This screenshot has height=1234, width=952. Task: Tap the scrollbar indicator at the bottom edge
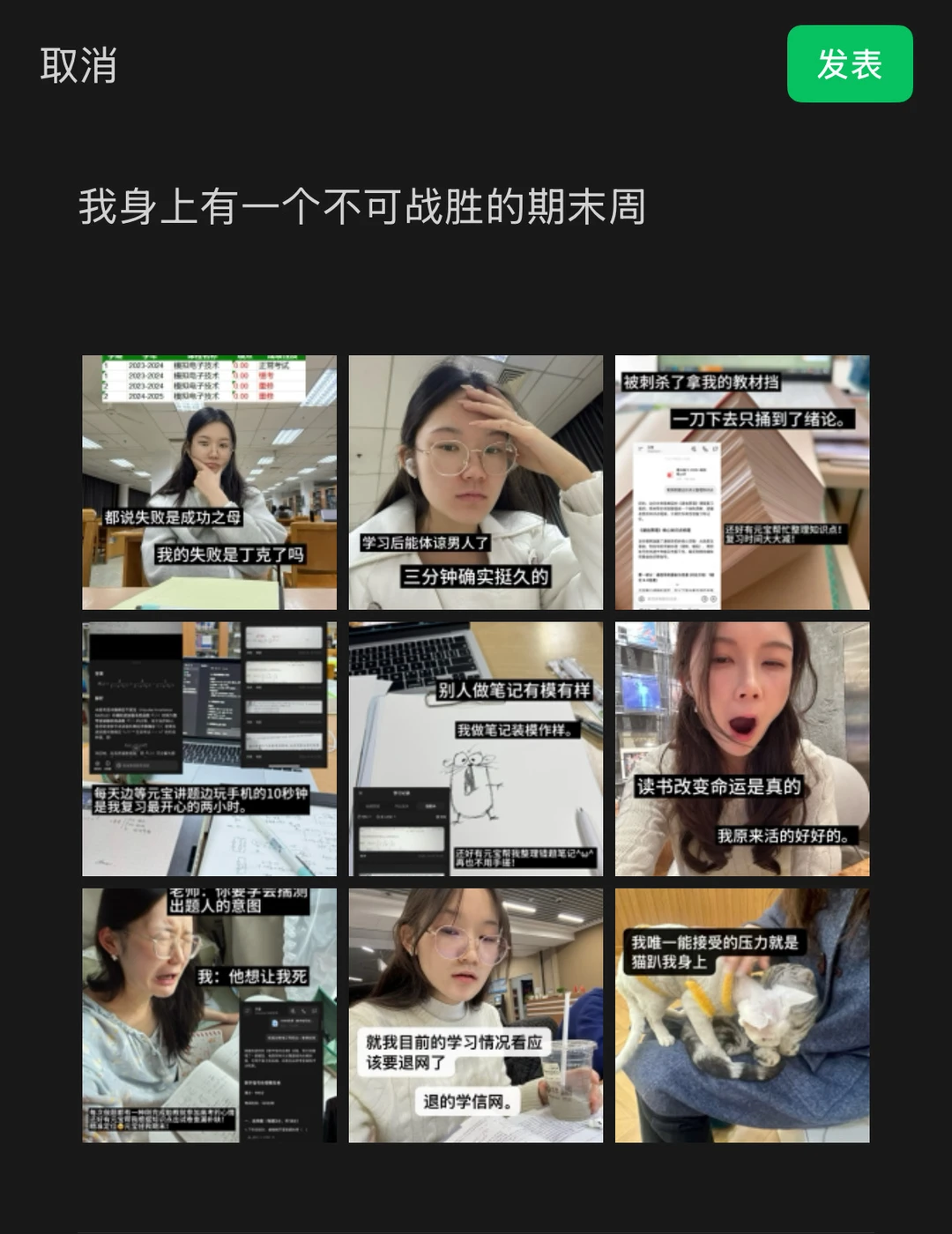(476, 1229)
